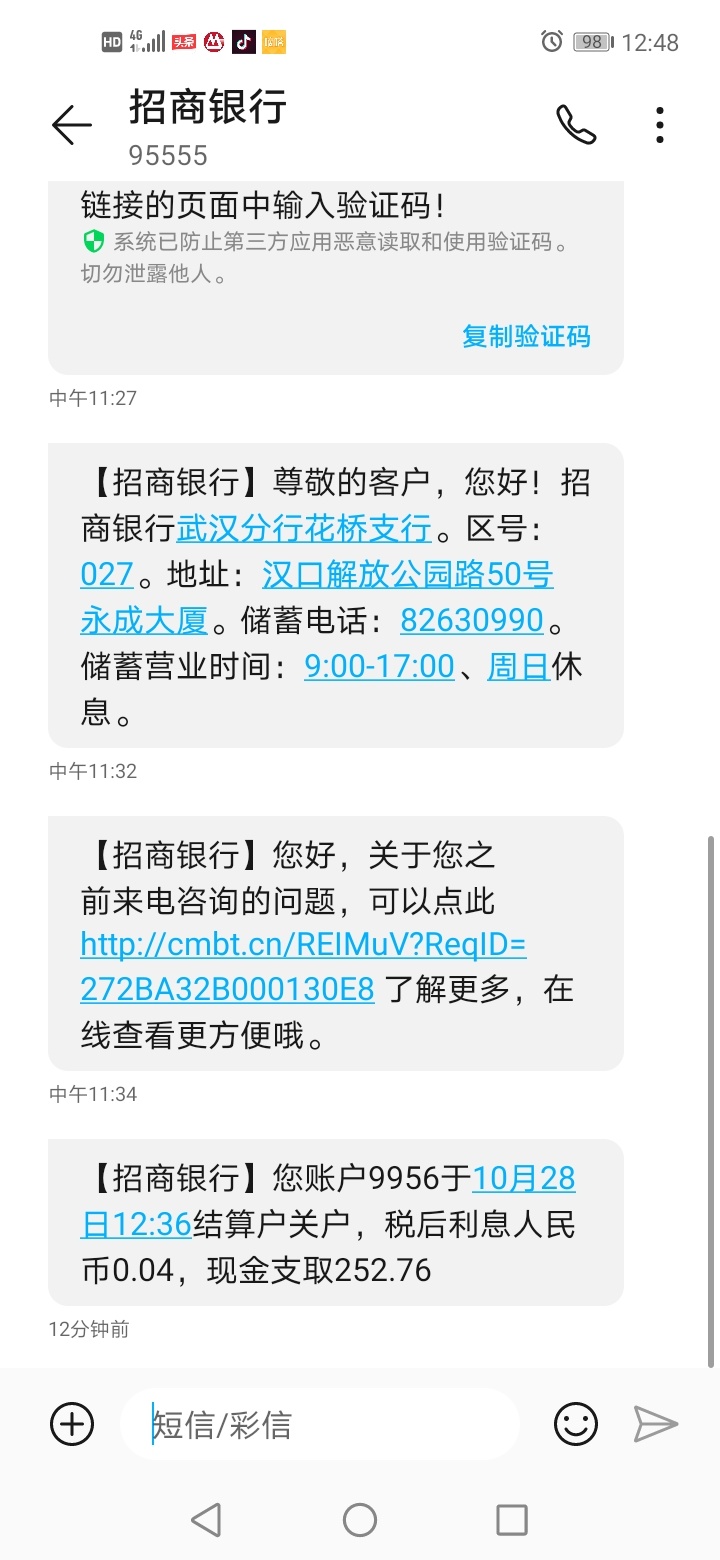Go back using the top-left arrow
Viewport: 720px width, 1560px height.
pos(71,126)
